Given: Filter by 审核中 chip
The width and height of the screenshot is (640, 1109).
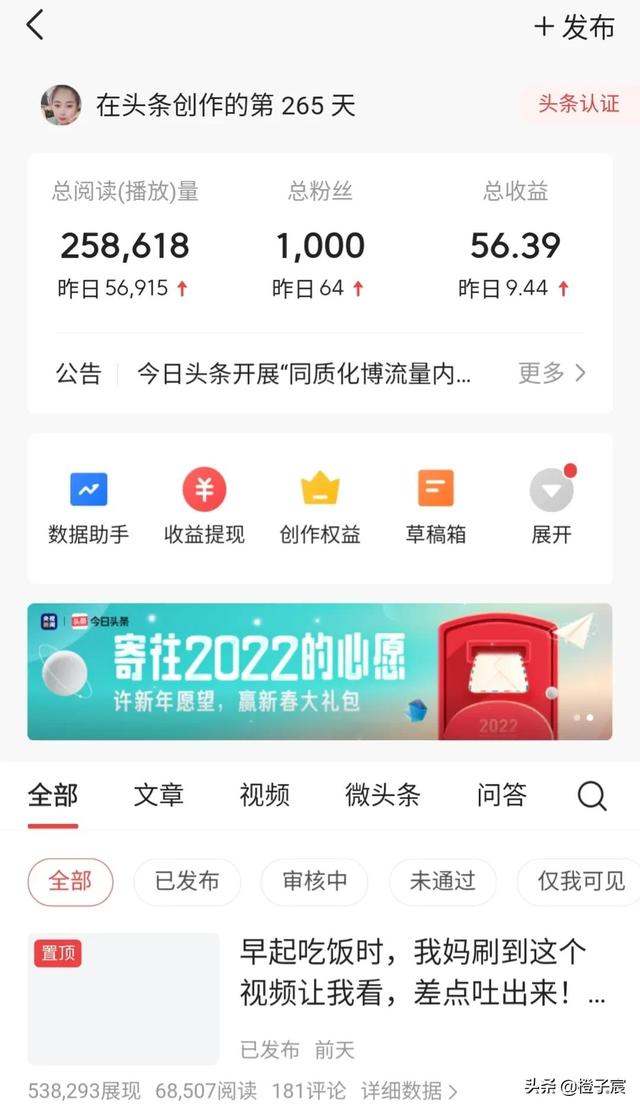Looking at the screenshot, I should point(314,881).
